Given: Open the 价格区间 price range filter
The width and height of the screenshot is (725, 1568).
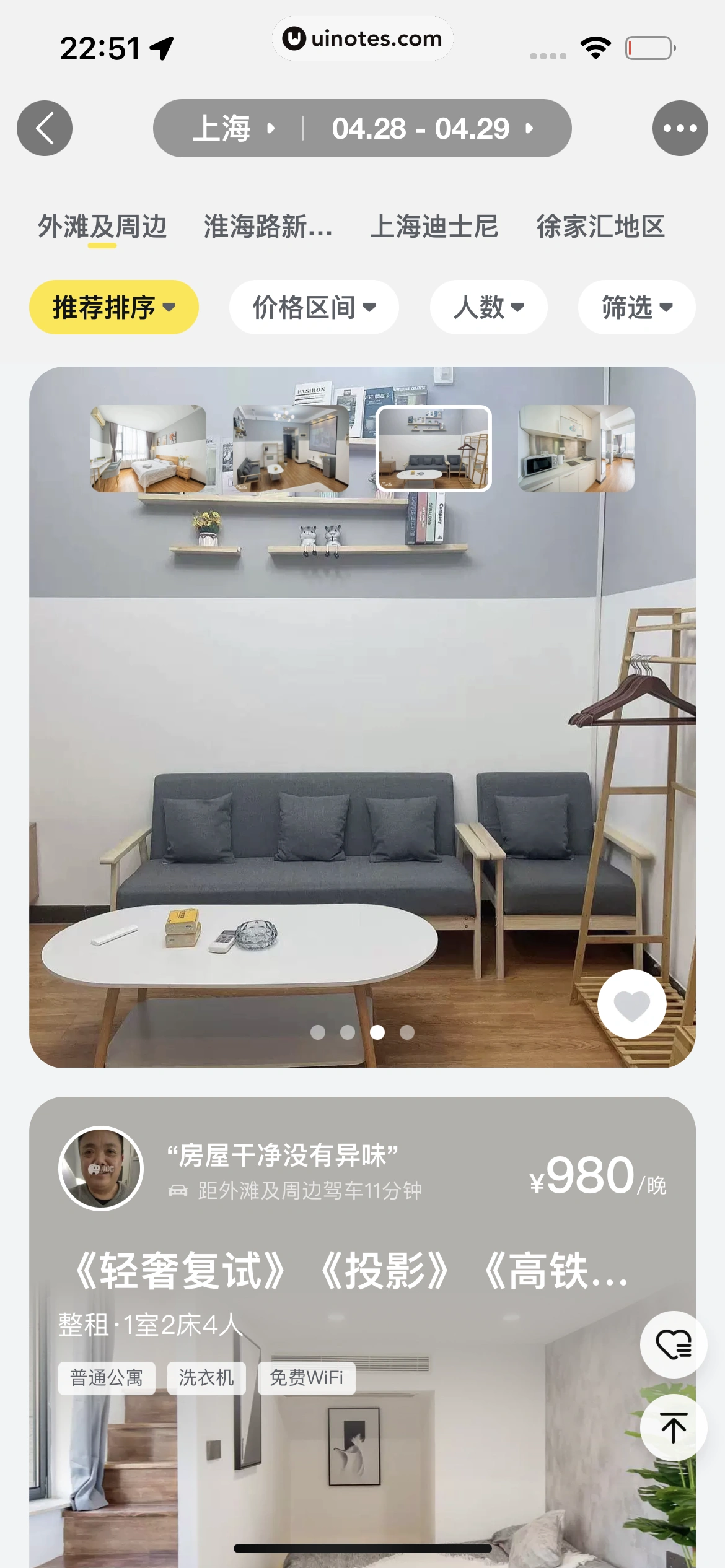Looking at the screenshot, I should [314, 307].
